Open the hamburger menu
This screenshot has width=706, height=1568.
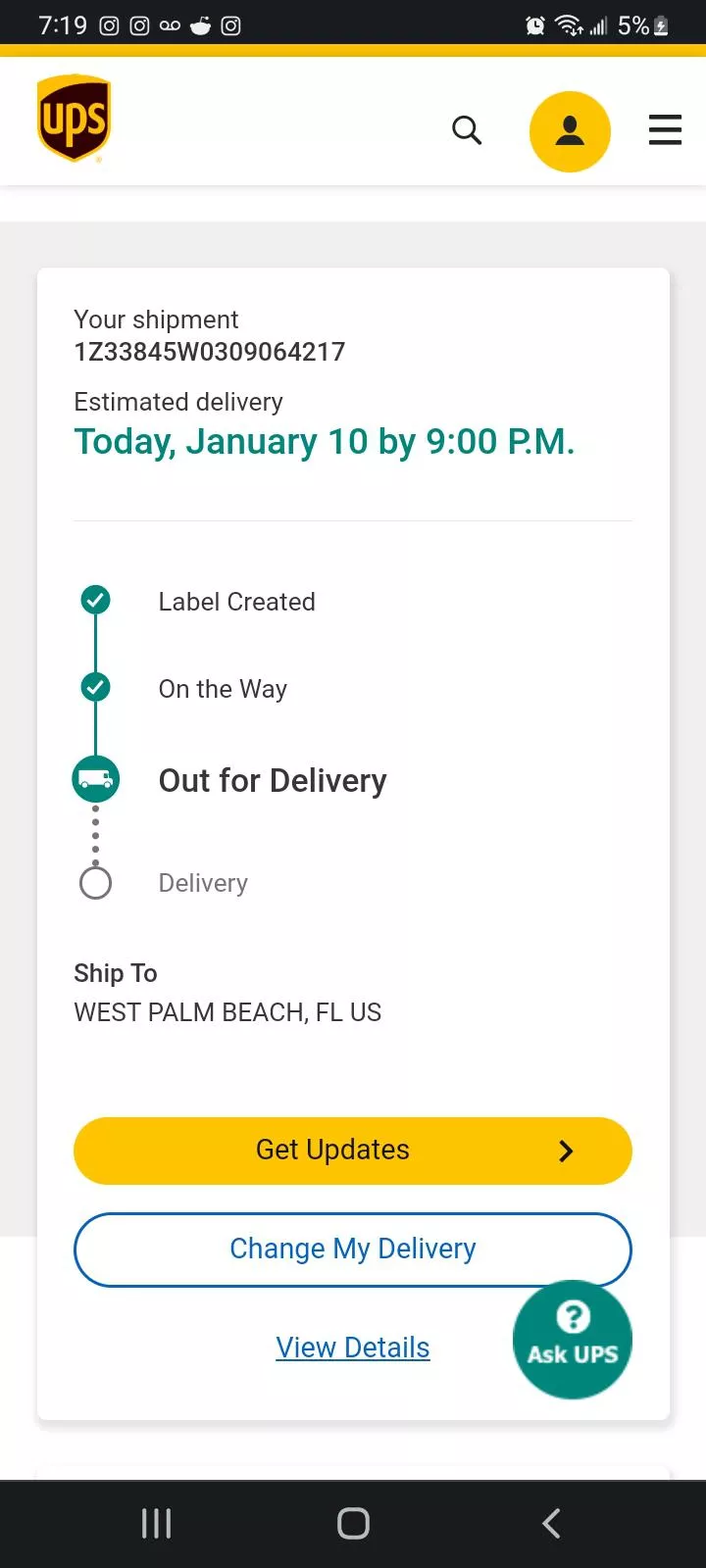(x=665, y=130)
